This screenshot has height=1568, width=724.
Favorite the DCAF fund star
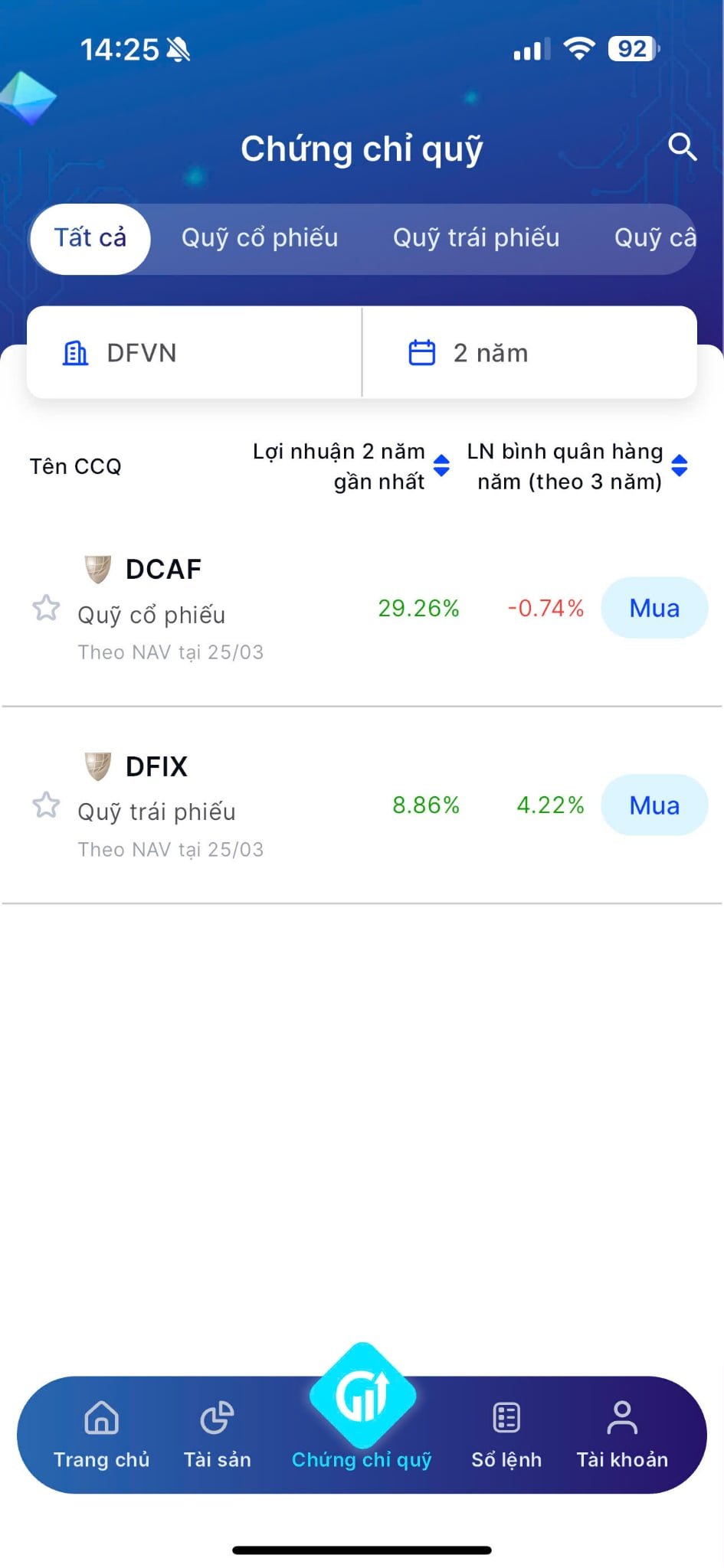[x=46, y=609]
